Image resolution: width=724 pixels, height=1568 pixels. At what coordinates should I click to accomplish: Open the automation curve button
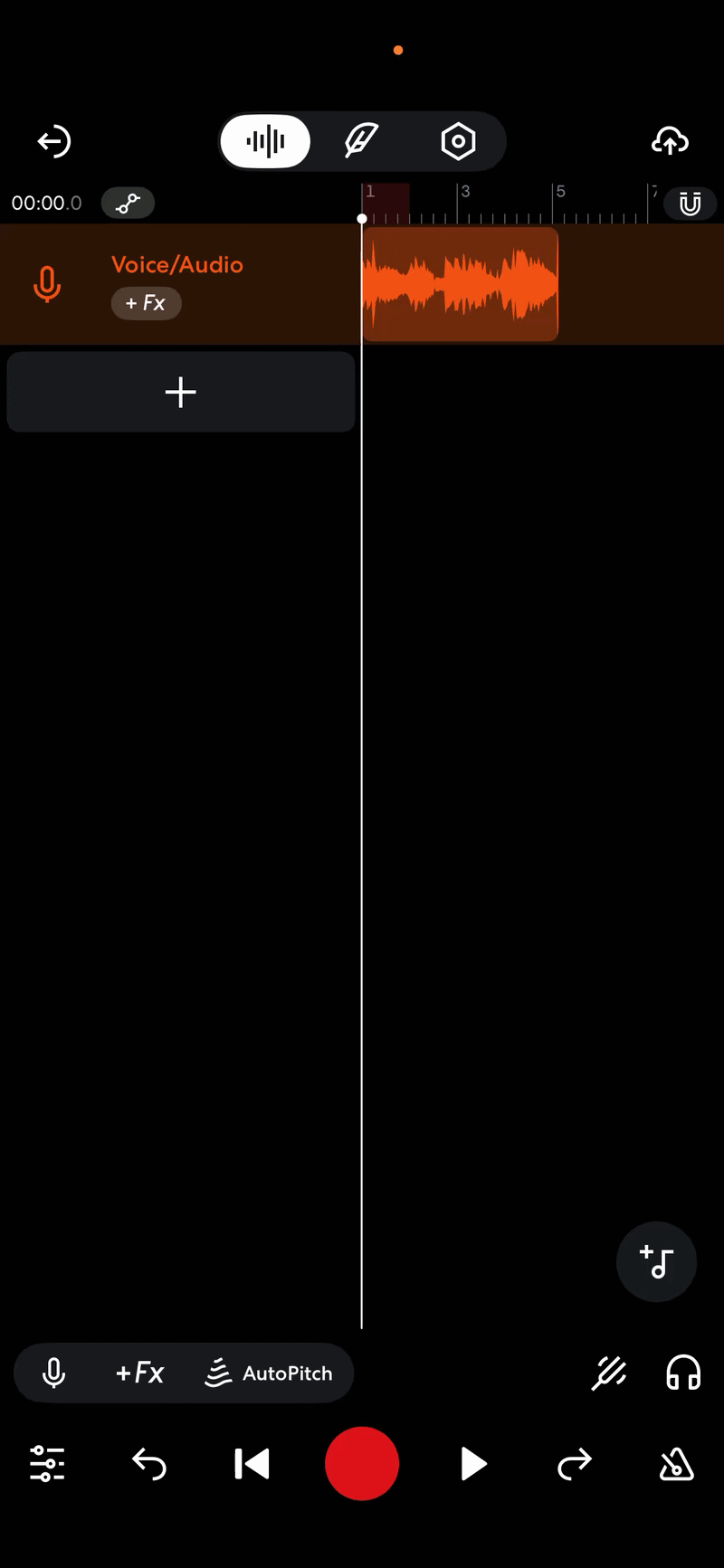click(128, 204)
